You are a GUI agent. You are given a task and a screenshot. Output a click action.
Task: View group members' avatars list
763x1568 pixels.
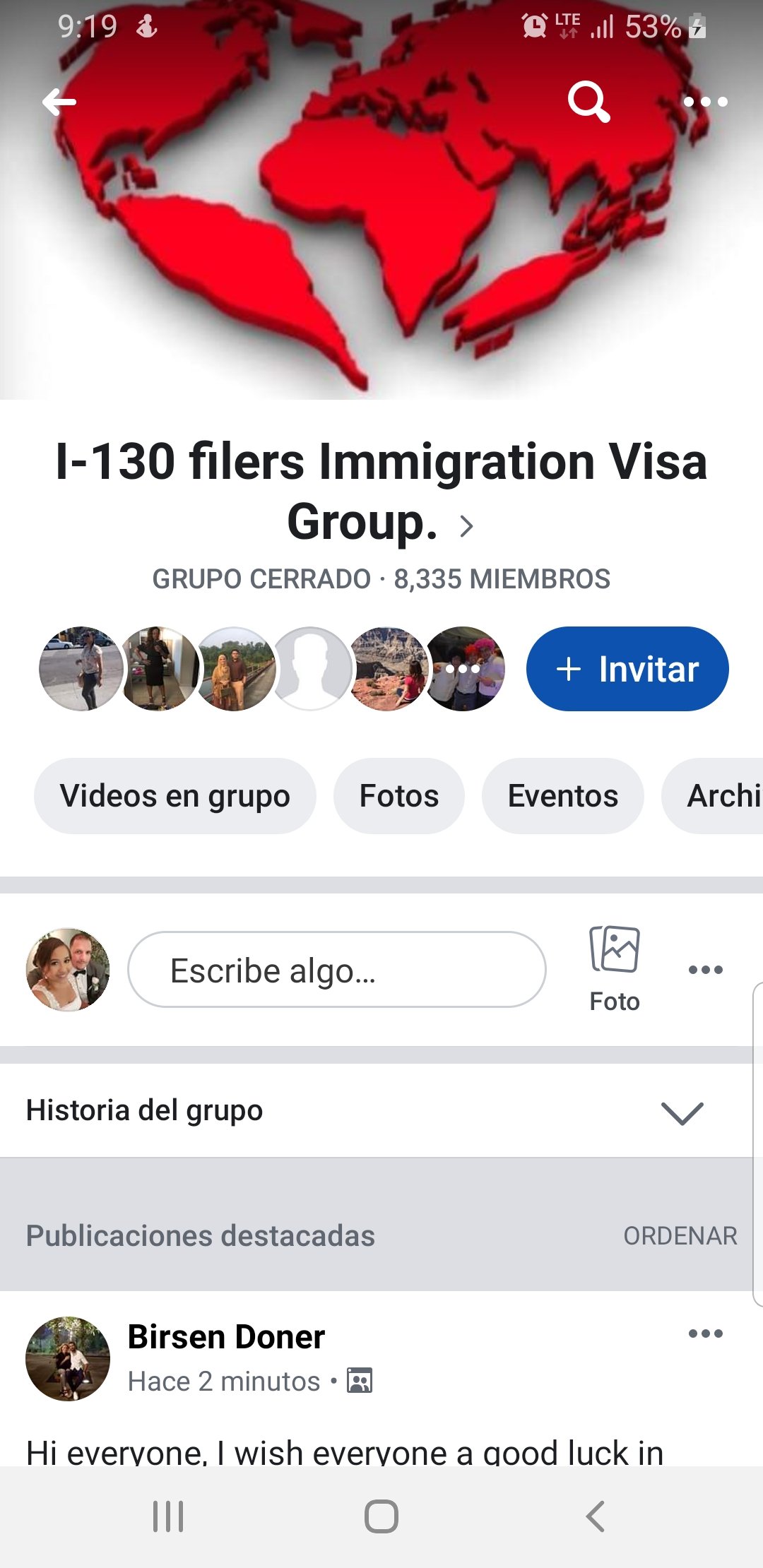point(272,669)
